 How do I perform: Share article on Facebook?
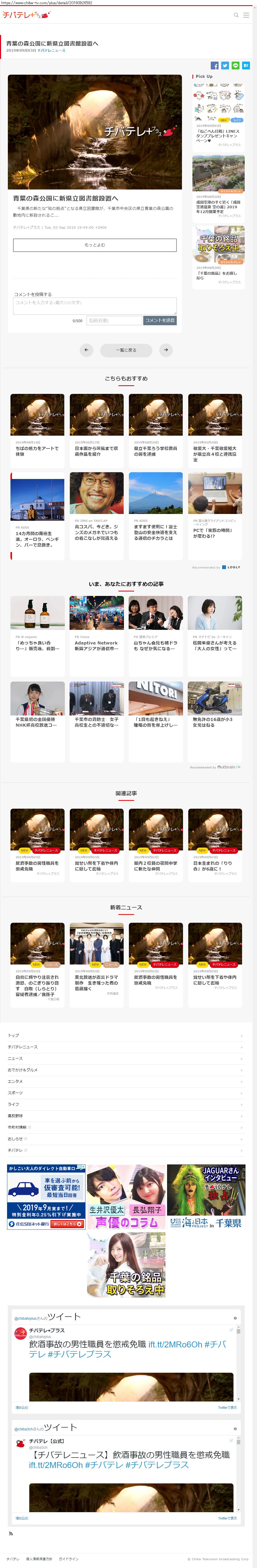214,65
